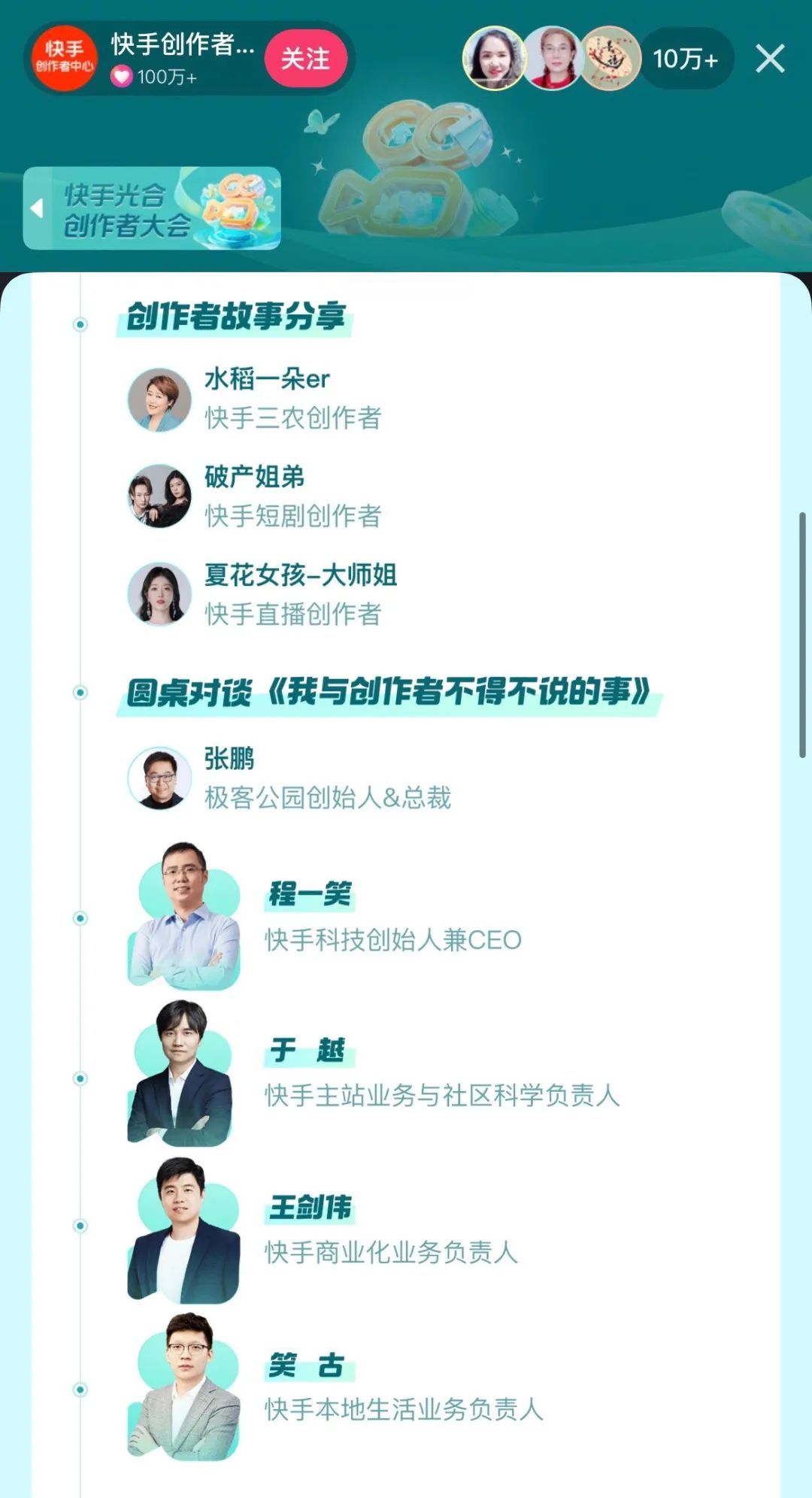Collapse the 快手光合创作者大会 banner
This screenshot has height=1498, width=812.
[x=37, y=208]
